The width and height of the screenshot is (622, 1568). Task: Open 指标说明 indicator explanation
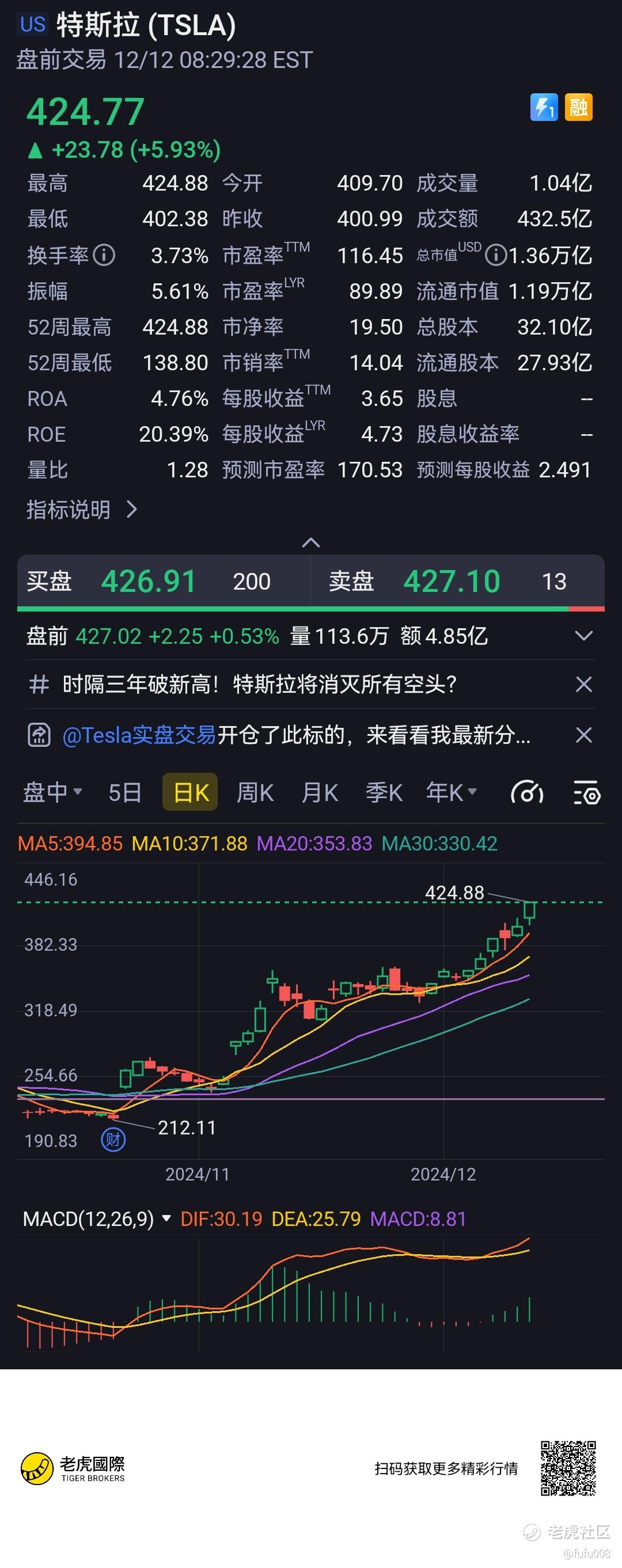point(82,510)
